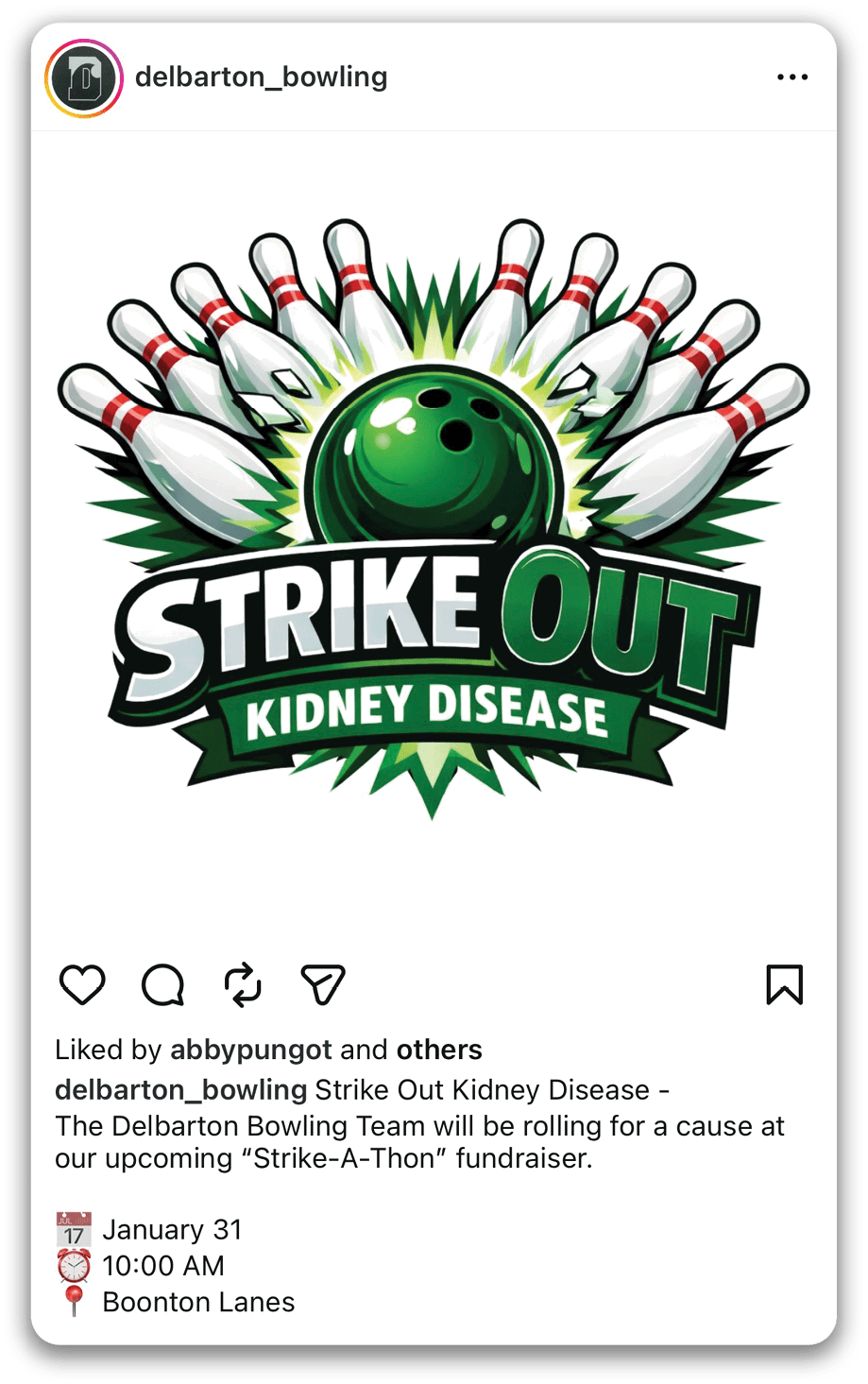The image size is (868, 1384).
Task: Open abbypungot's profile from likes
Action: point(251,1050)
